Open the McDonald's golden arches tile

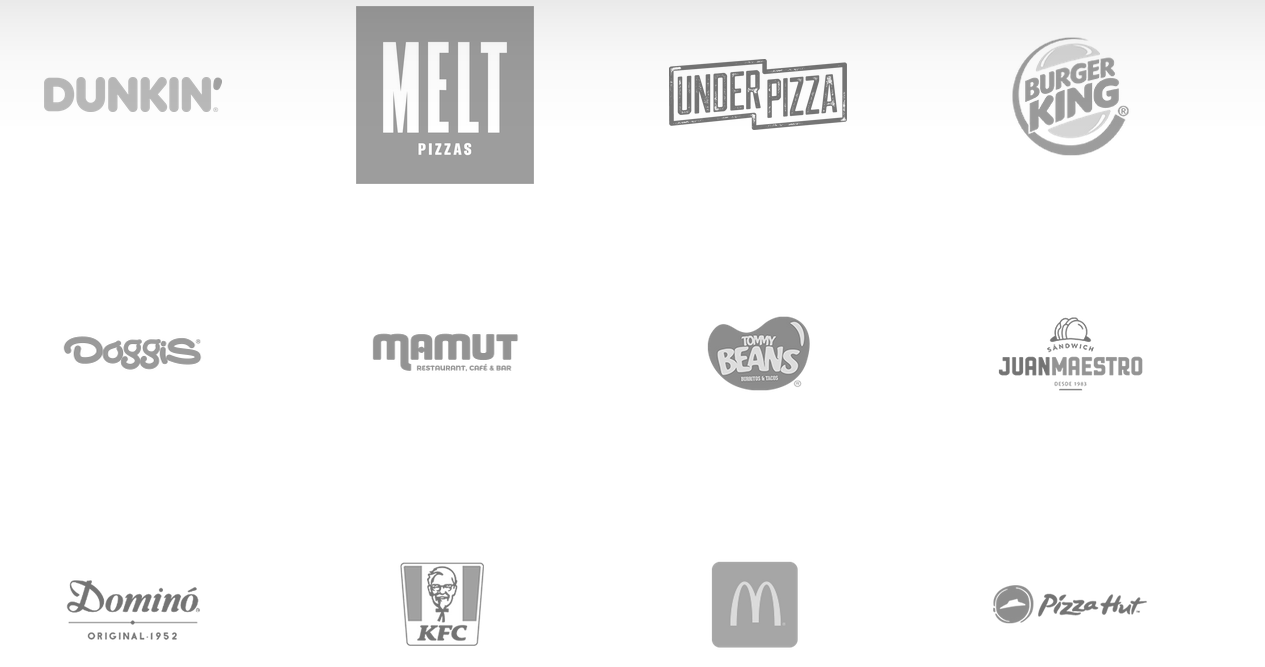pyautogui.click(x=755, y=604)
